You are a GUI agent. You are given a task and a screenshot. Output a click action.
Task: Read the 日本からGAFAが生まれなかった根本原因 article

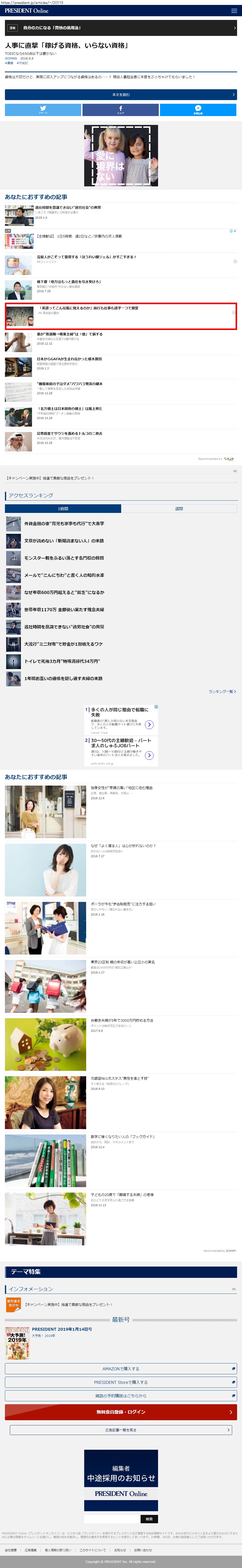[x=69, y=359]
